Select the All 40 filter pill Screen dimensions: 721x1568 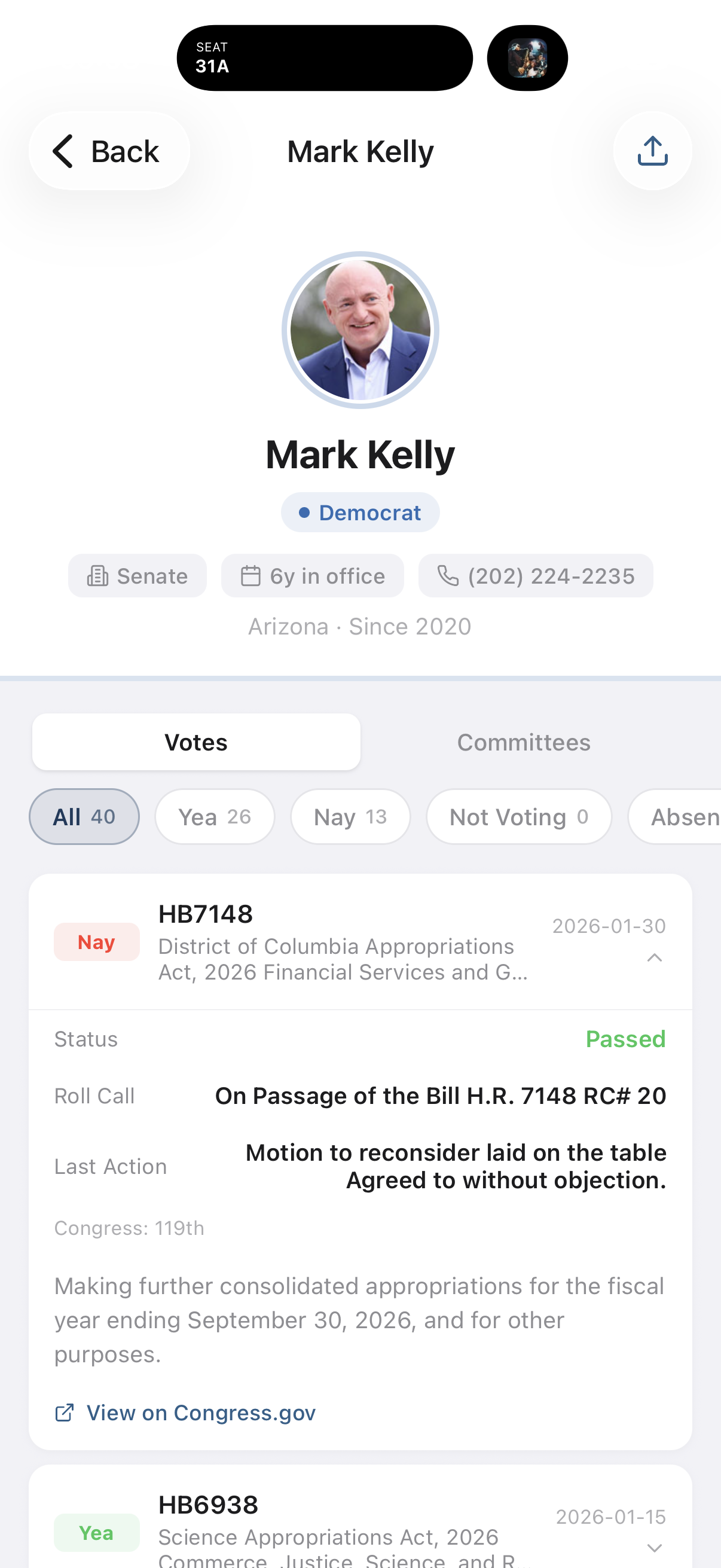pos(84,816)
